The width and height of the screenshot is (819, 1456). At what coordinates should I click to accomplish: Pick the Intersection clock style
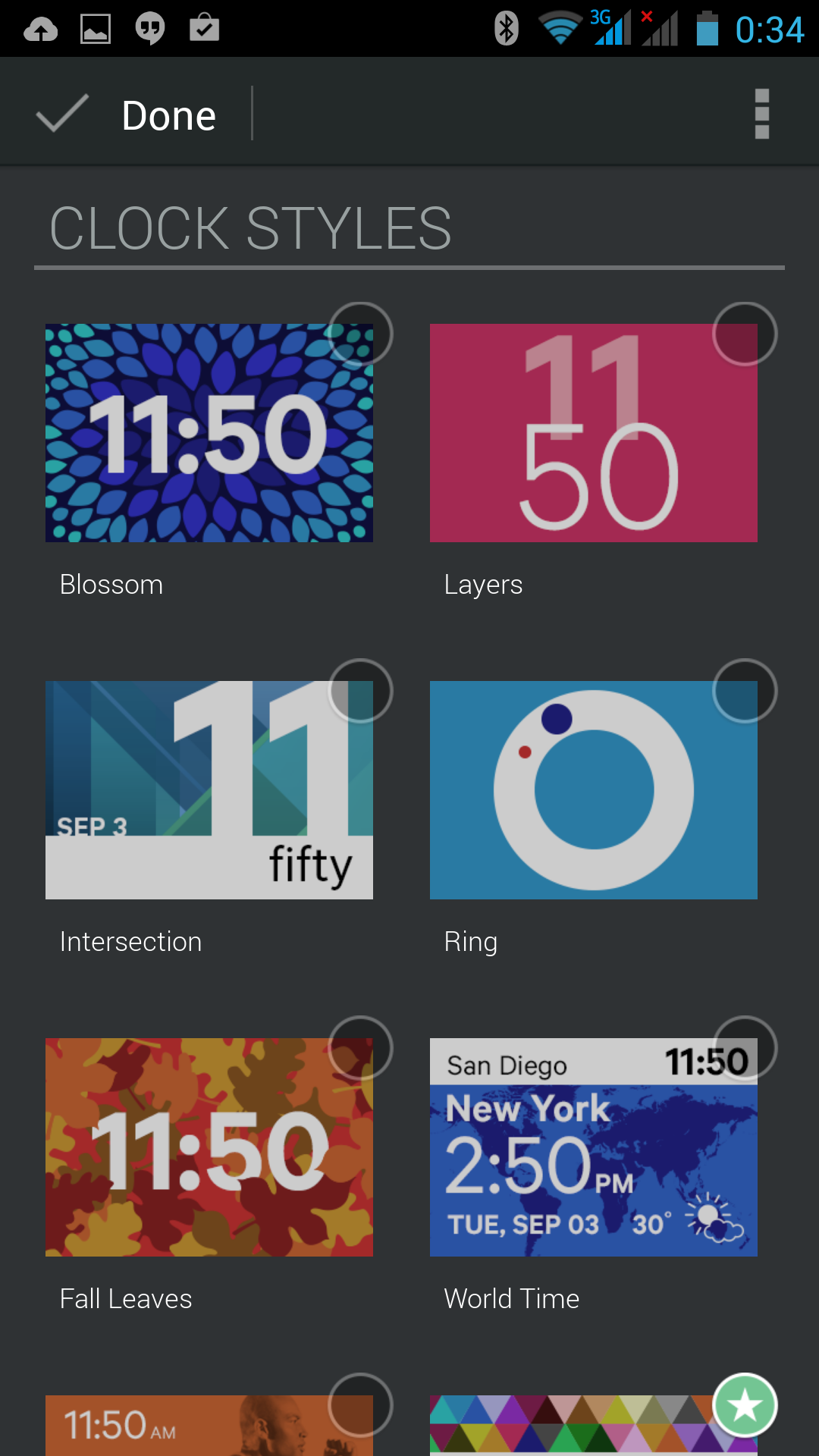(209, 790)
